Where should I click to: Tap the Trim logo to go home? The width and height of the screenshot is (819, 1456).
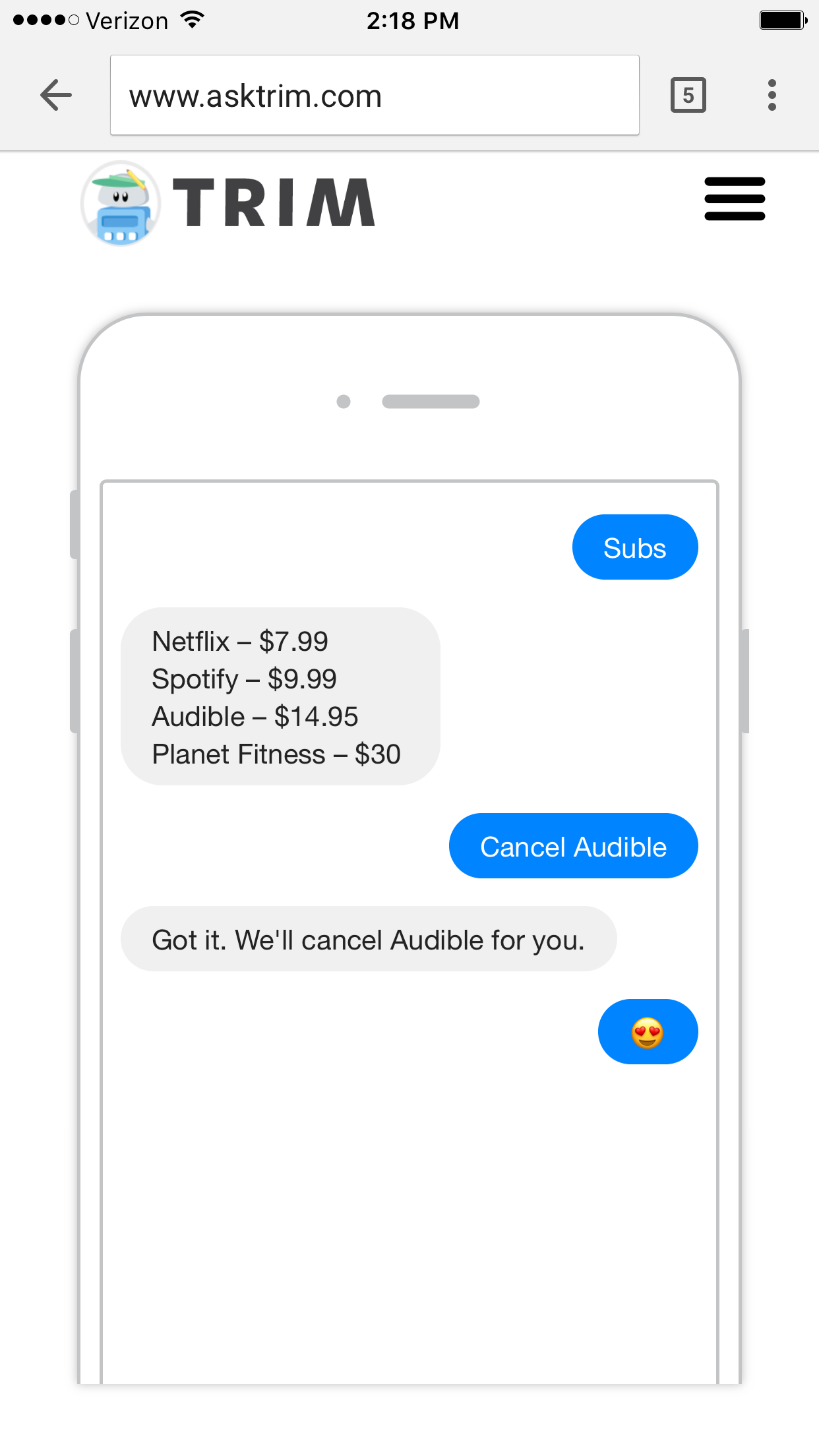[228, 203]
